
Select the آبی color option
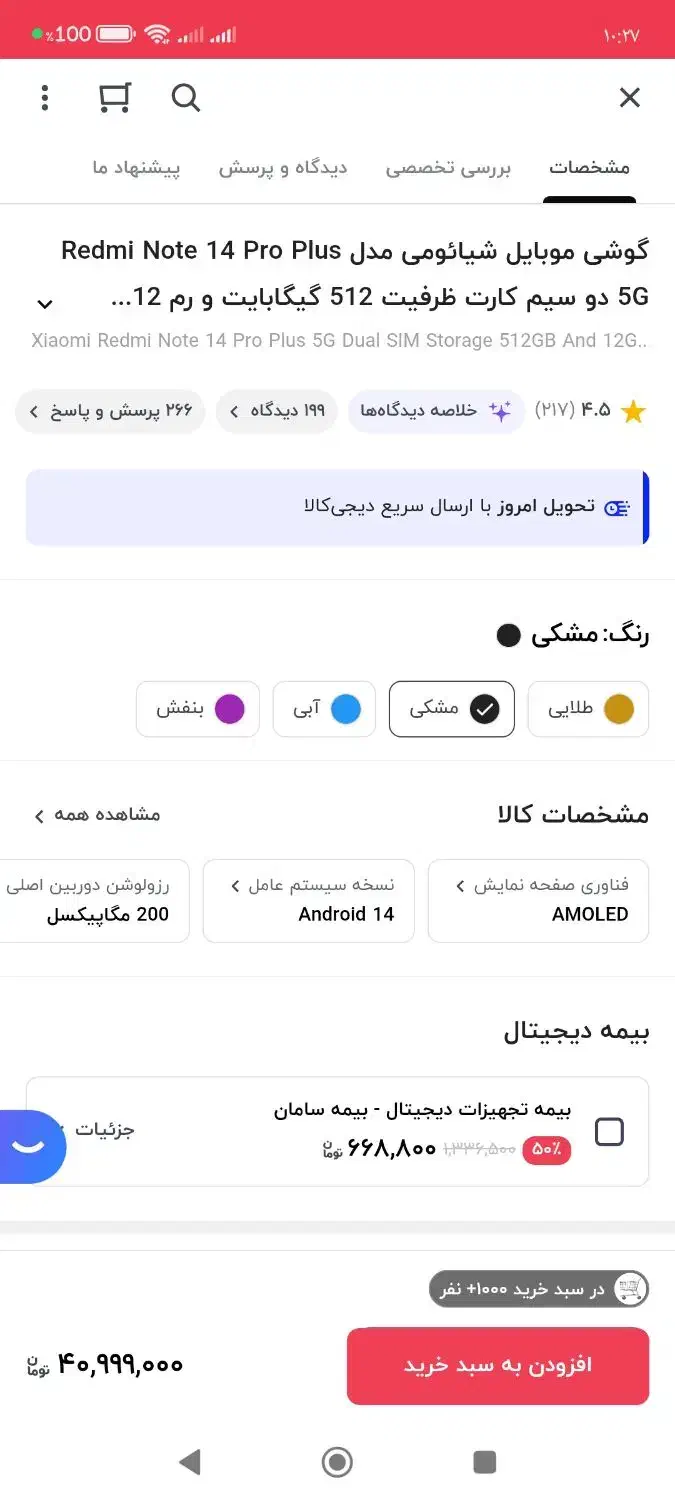pos(324,709)
